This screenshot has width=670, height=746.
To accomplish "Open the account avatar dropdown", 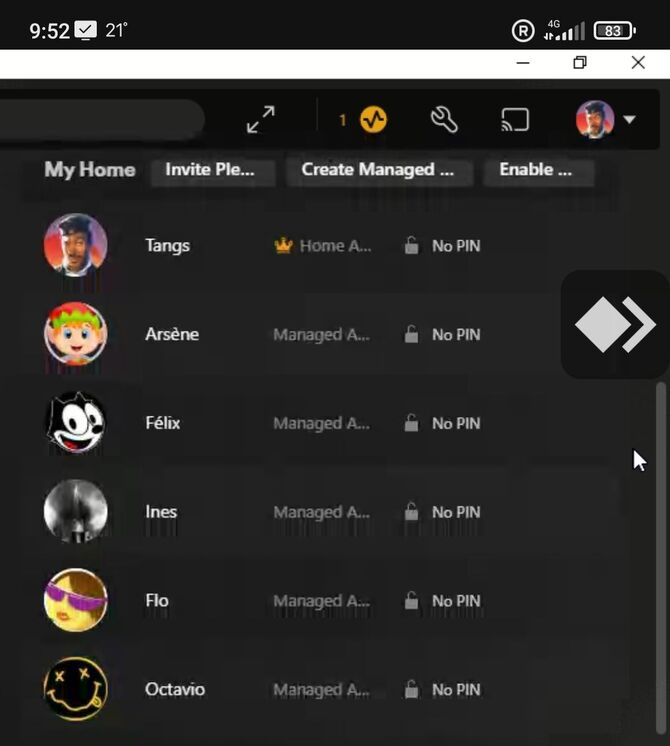I will click(x=606, y=120).
